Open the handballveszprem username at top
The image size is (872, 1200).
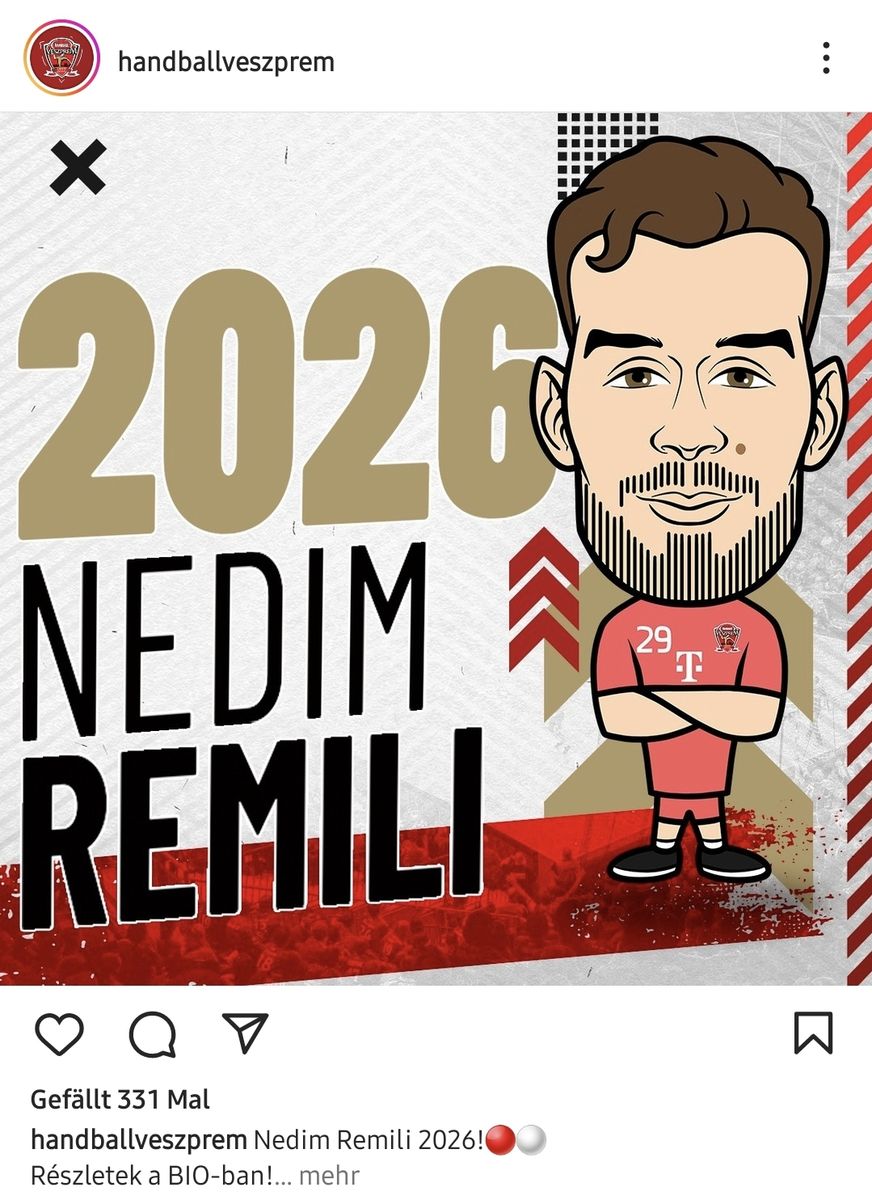(226, 62)
